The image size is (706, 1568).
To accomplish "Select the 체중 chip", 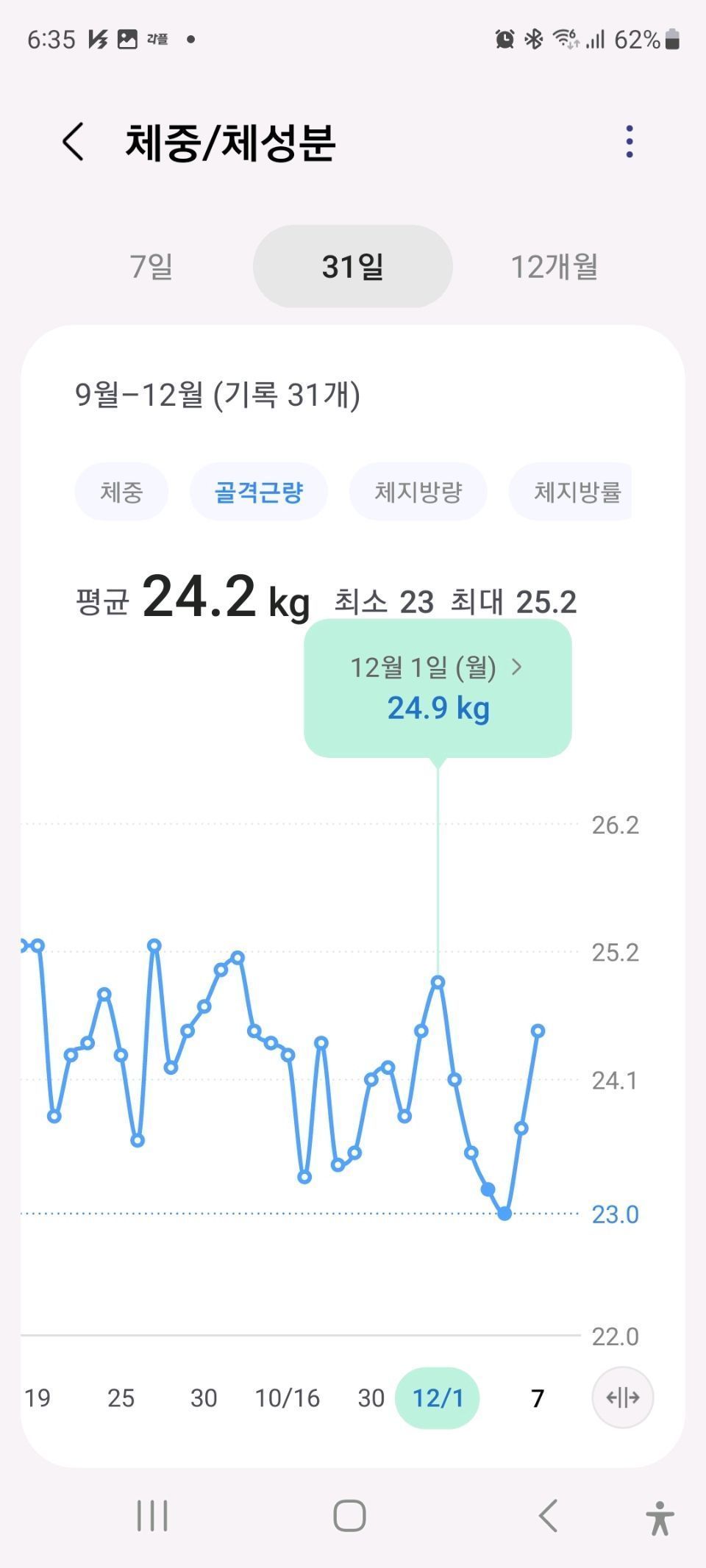I will tap(121, 492).
